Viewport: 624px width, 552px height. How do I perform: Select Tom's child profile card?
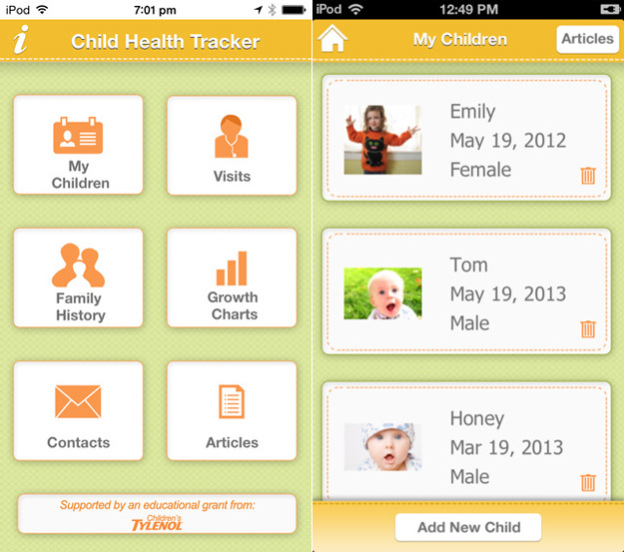click(467, 293)
